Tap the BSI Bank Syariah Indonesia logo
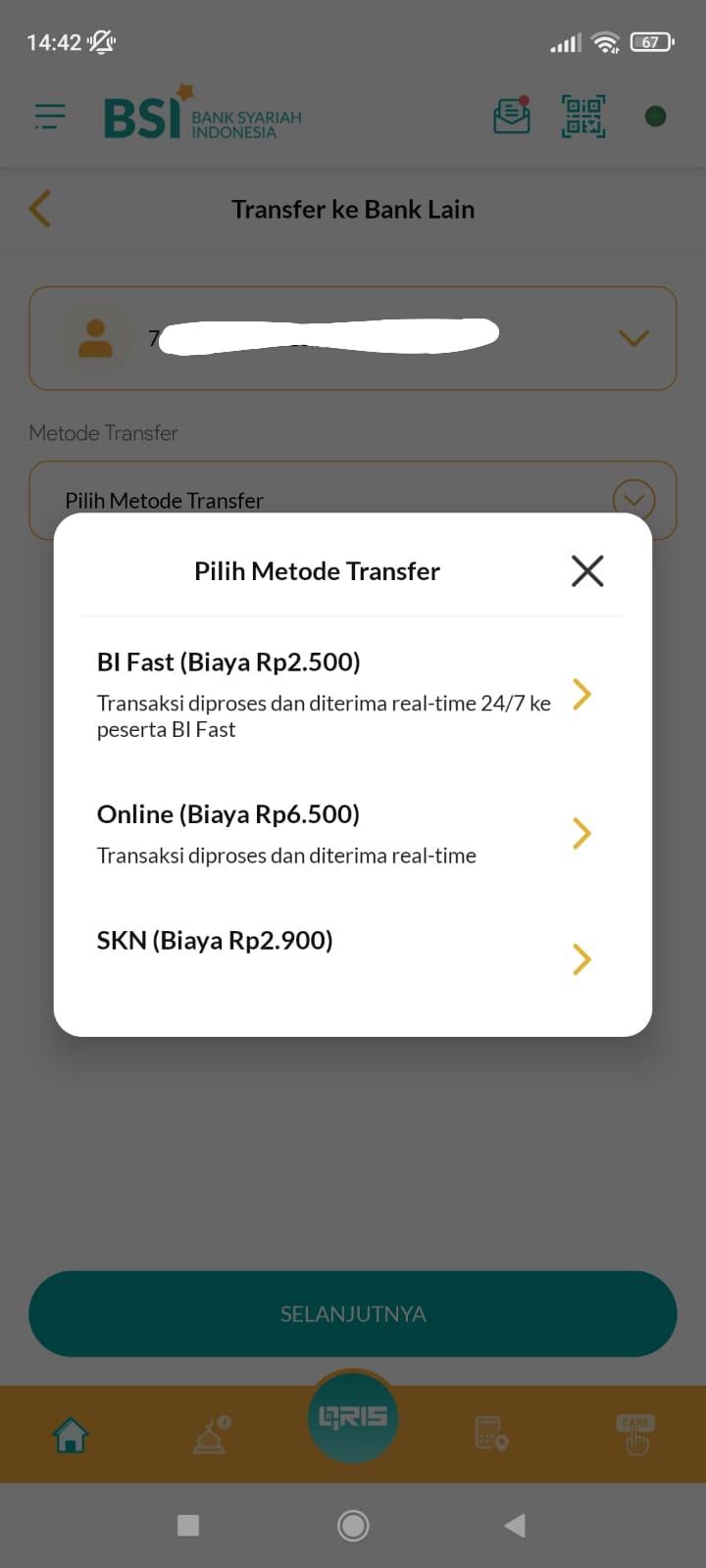706x1568 pixels. [201, 115]
